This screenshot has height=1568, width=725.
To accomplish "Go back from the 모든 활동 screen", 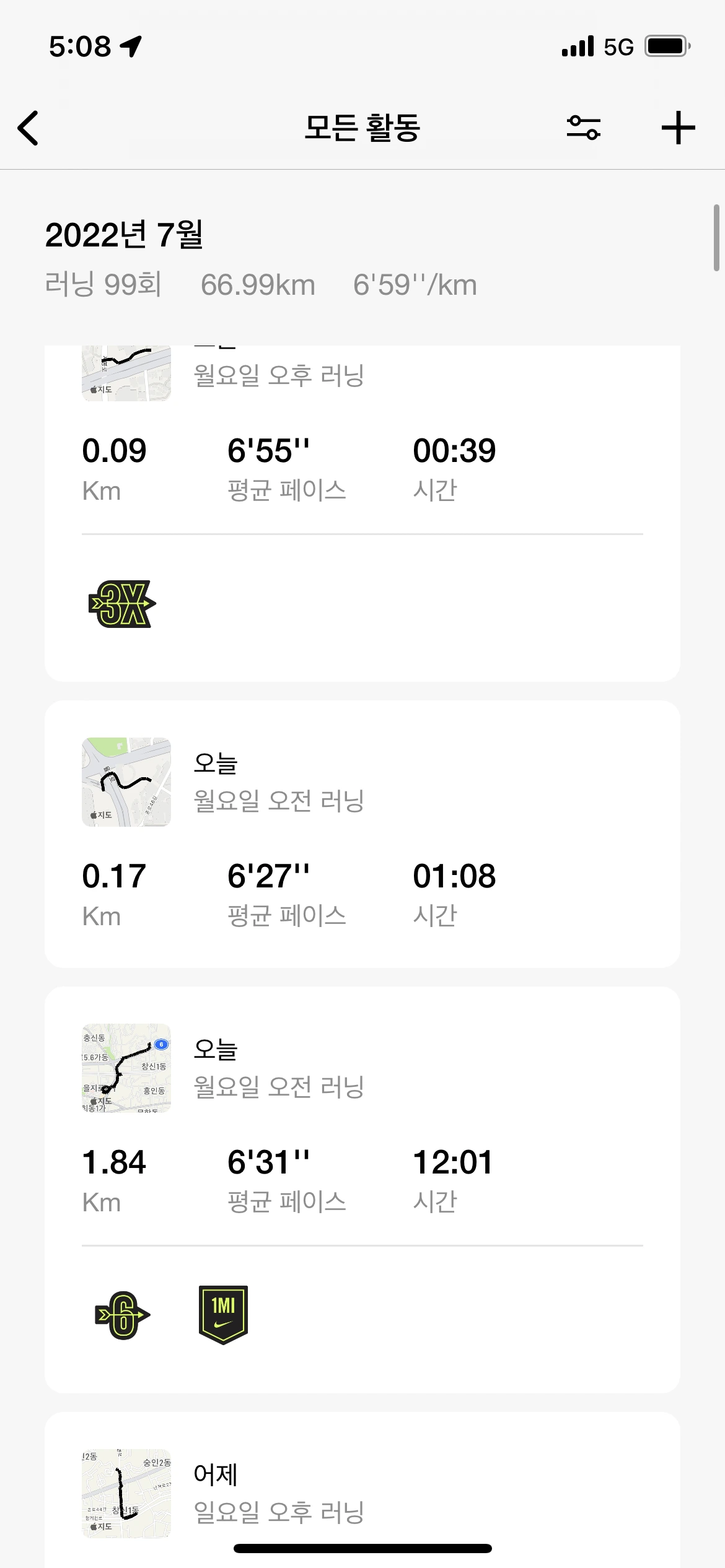I will coord(29,128).
